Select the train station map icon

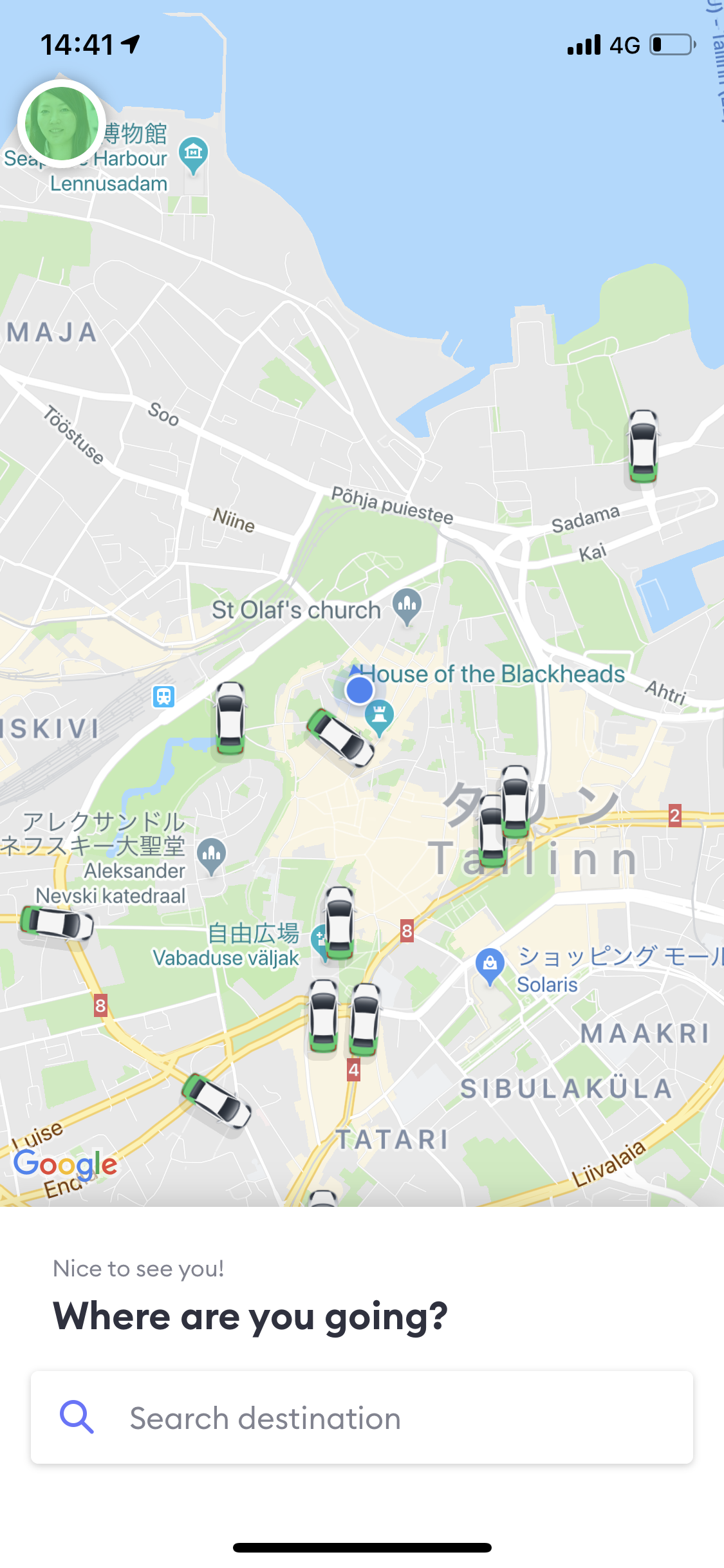click(x=164, y=696)
